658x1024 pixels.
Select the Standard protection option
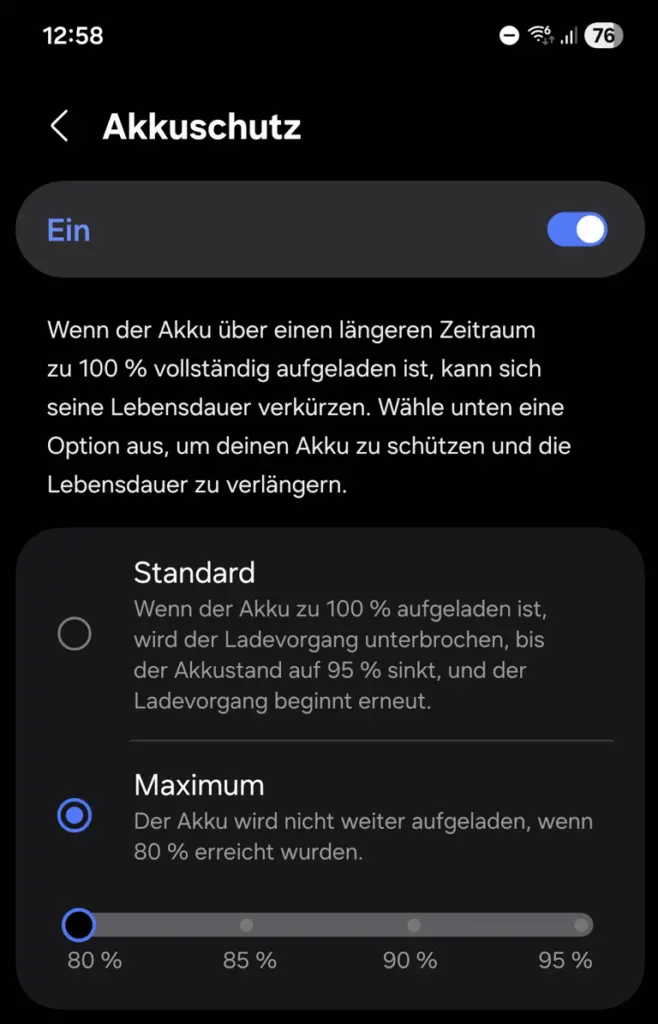tap(75, 634)
